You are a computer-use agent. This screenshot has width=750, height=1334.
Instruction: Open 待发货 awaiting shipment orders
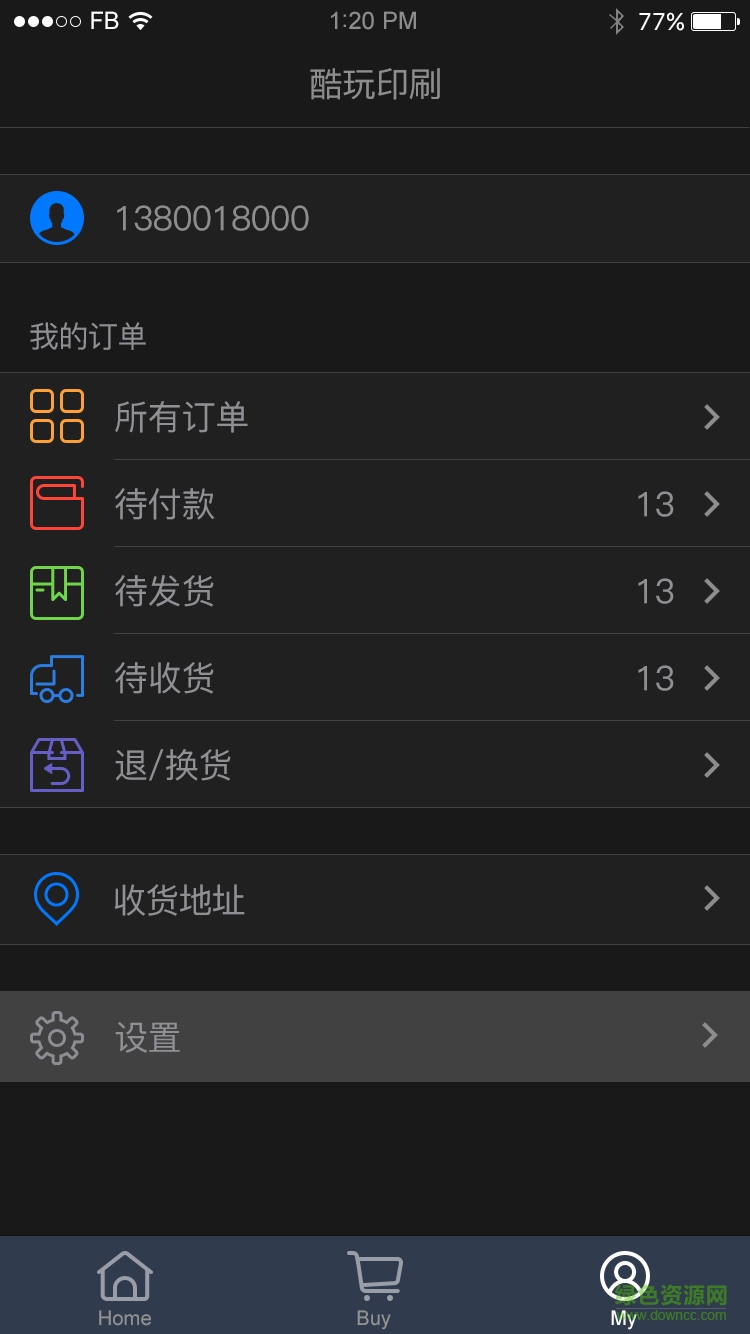pyautogui.click(x=375, y=590)
